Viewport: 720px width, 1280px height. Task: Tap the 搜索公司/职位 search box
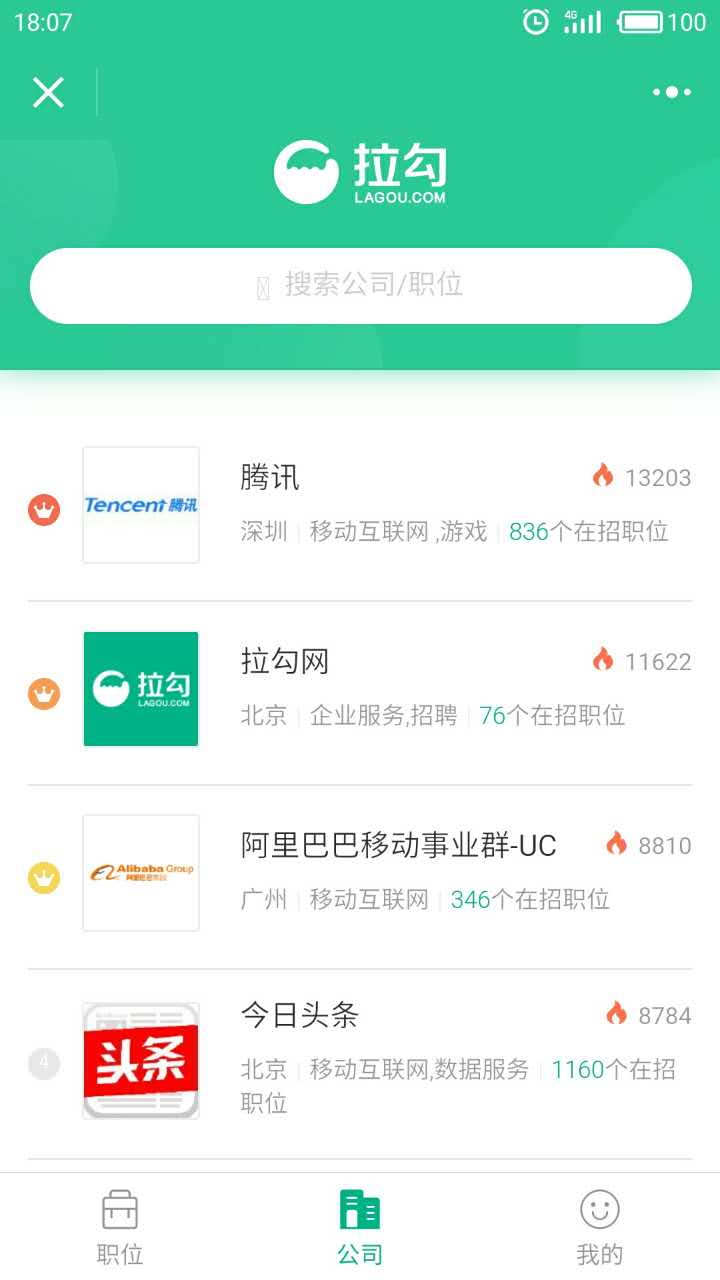point(360,286)
